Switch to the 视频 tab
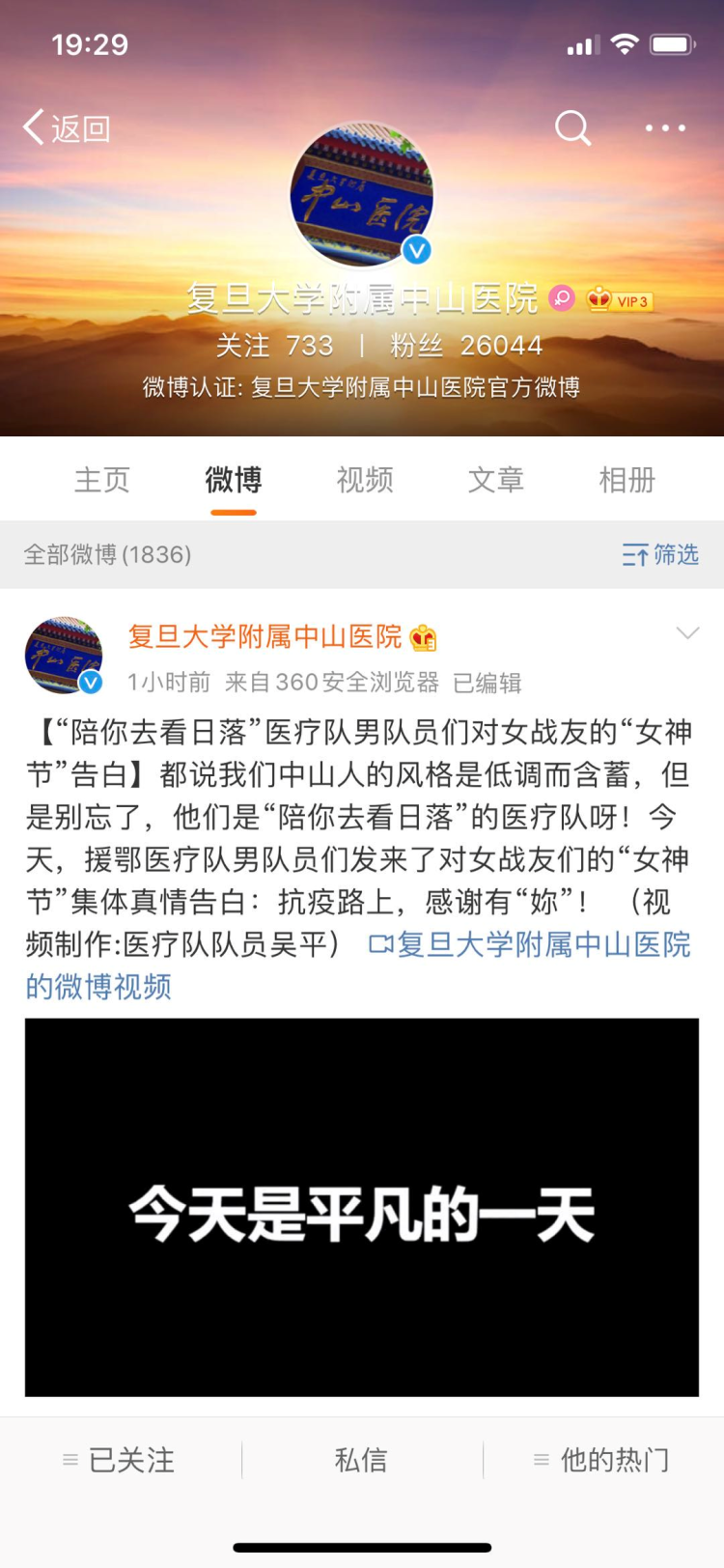The image size is (724, 1568). (x=365, y=480)
